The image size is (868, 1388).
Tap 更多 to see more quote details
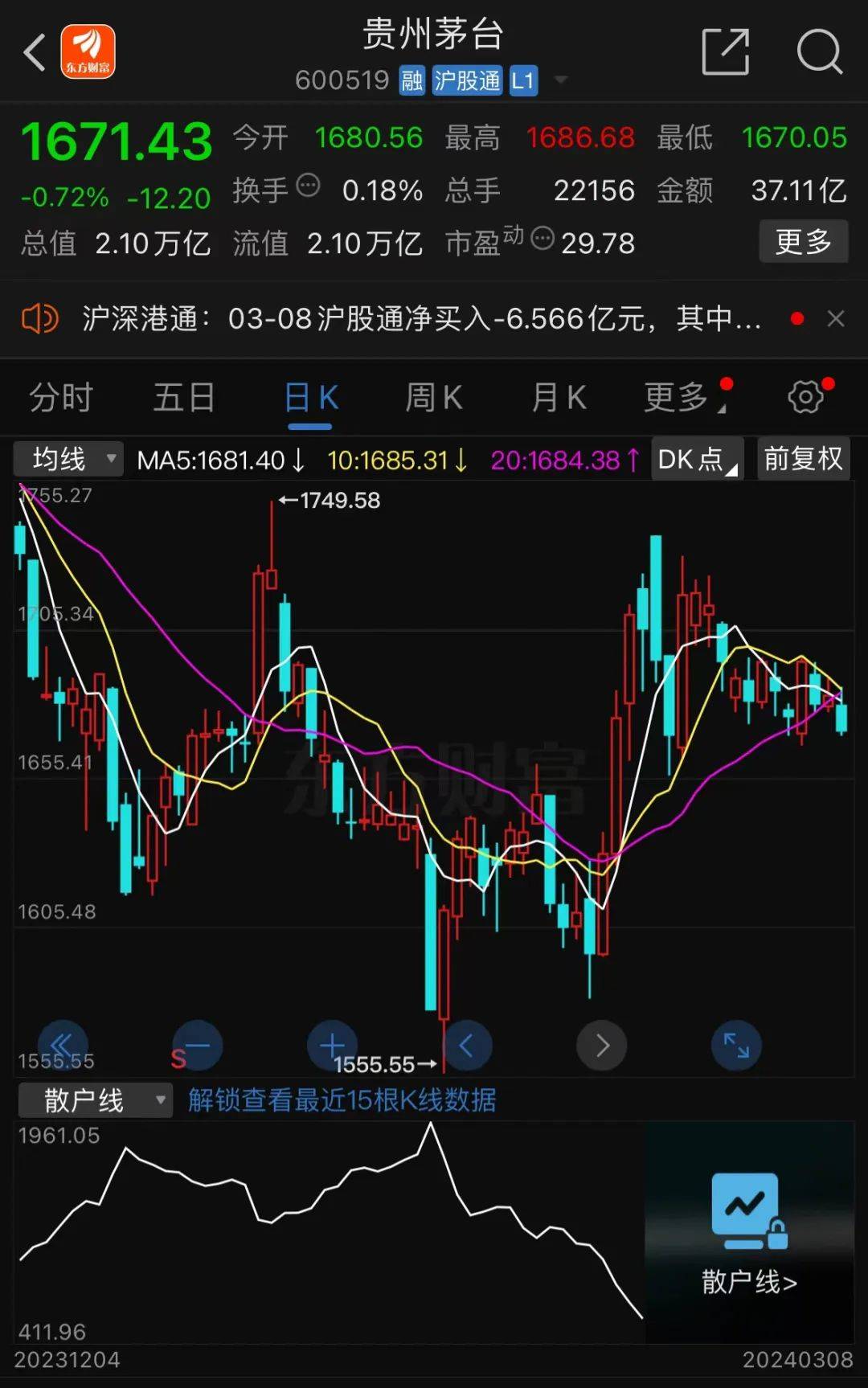tap(803, 241)
